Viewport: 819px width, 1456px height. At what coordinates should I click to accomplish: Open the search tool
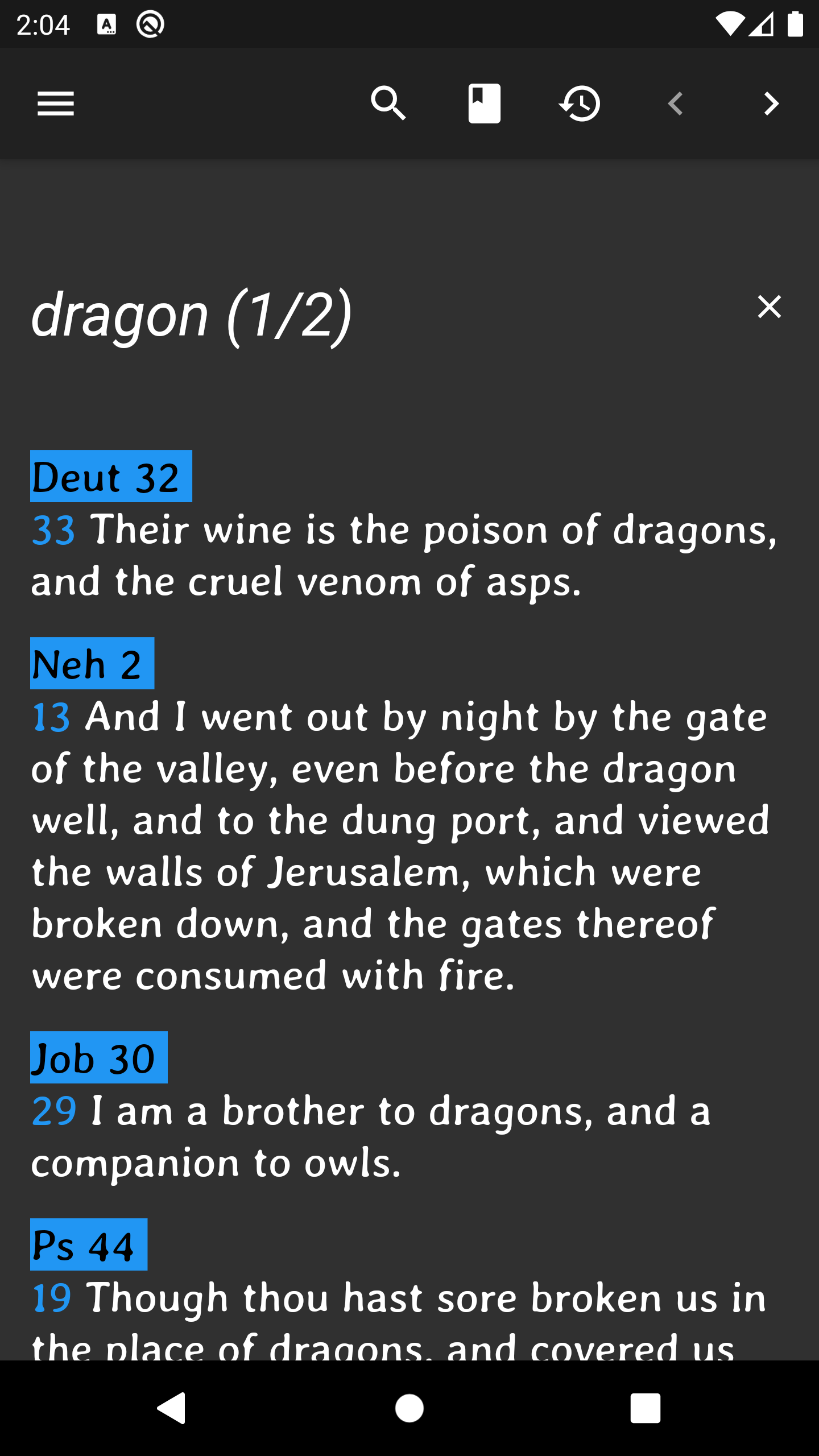(388, 104)
